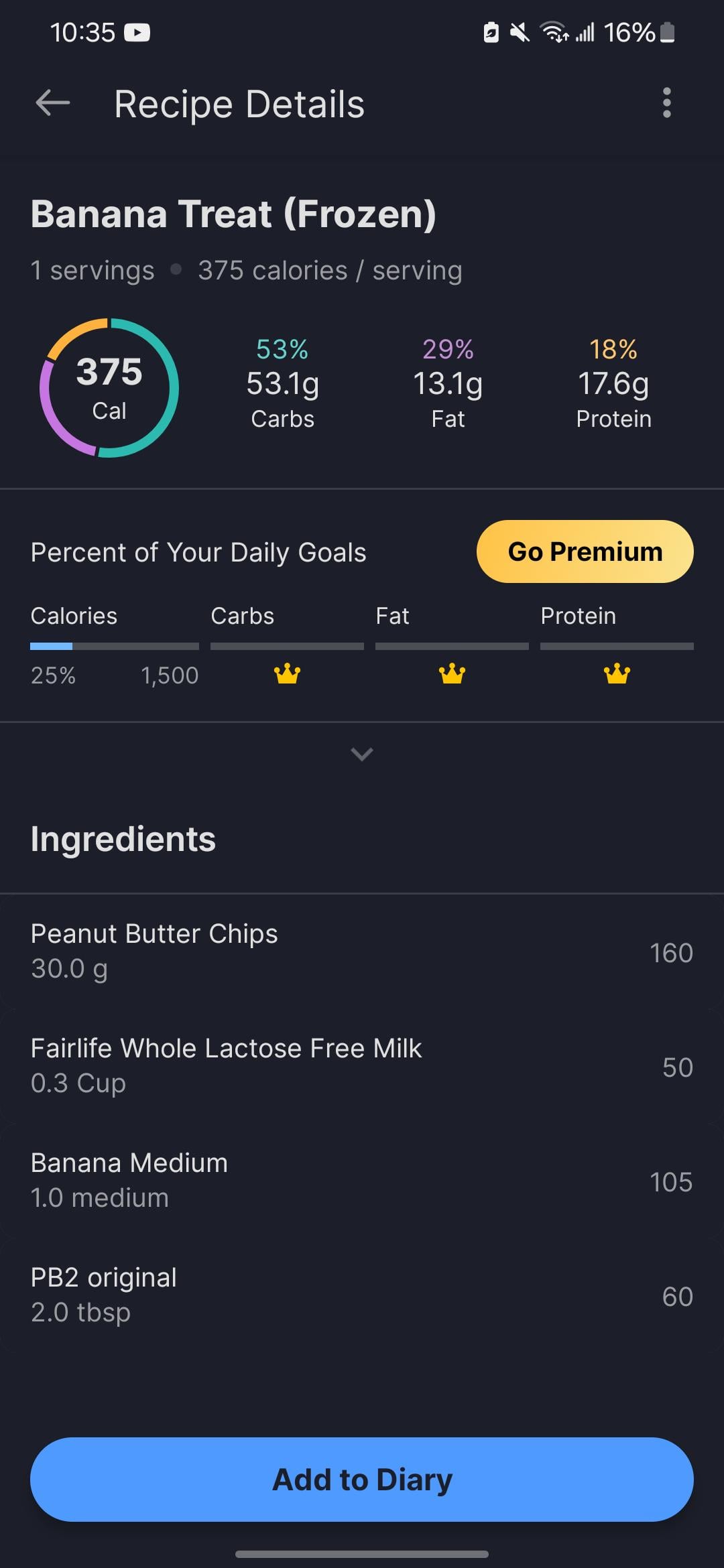
Task: Select Fairlife Whole Lactose Free Milk
Action: pyautogui.click(x=362, y=1066)
